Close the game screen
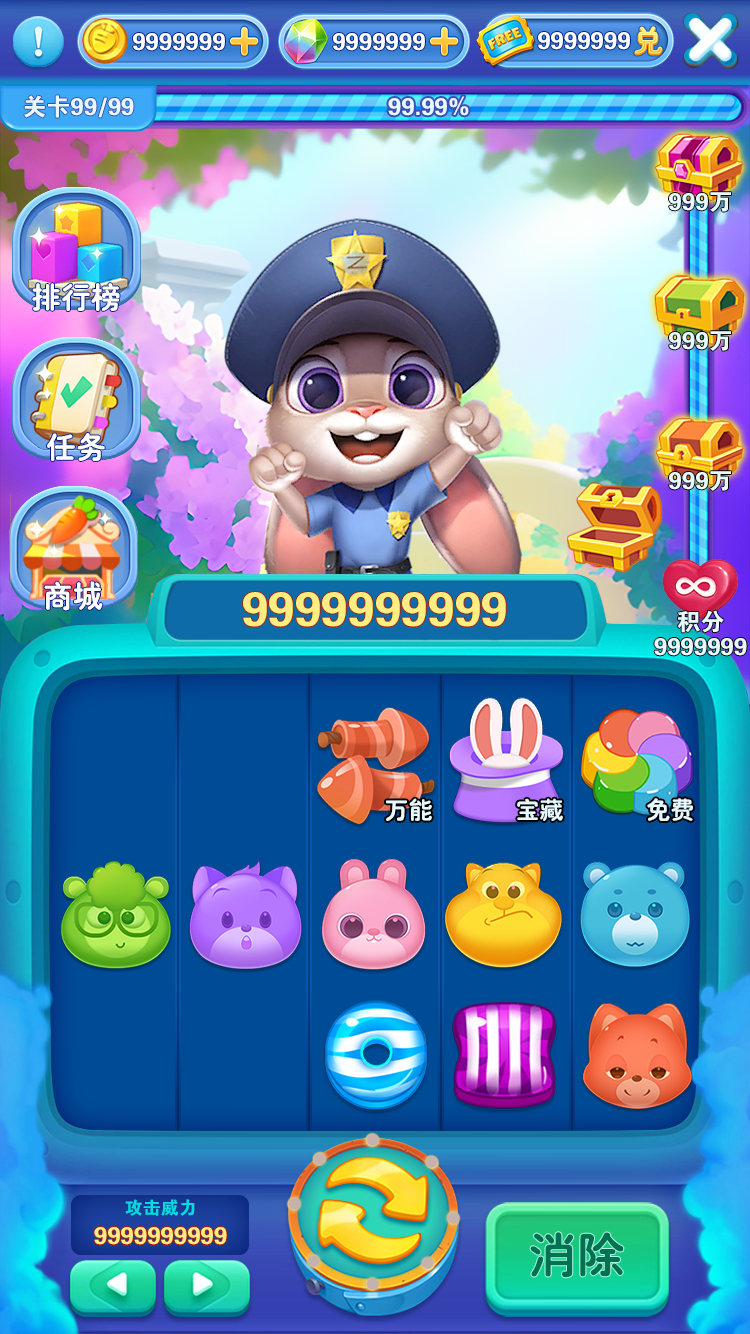This screenshot has width=750, height=1334. click(710, 41)
